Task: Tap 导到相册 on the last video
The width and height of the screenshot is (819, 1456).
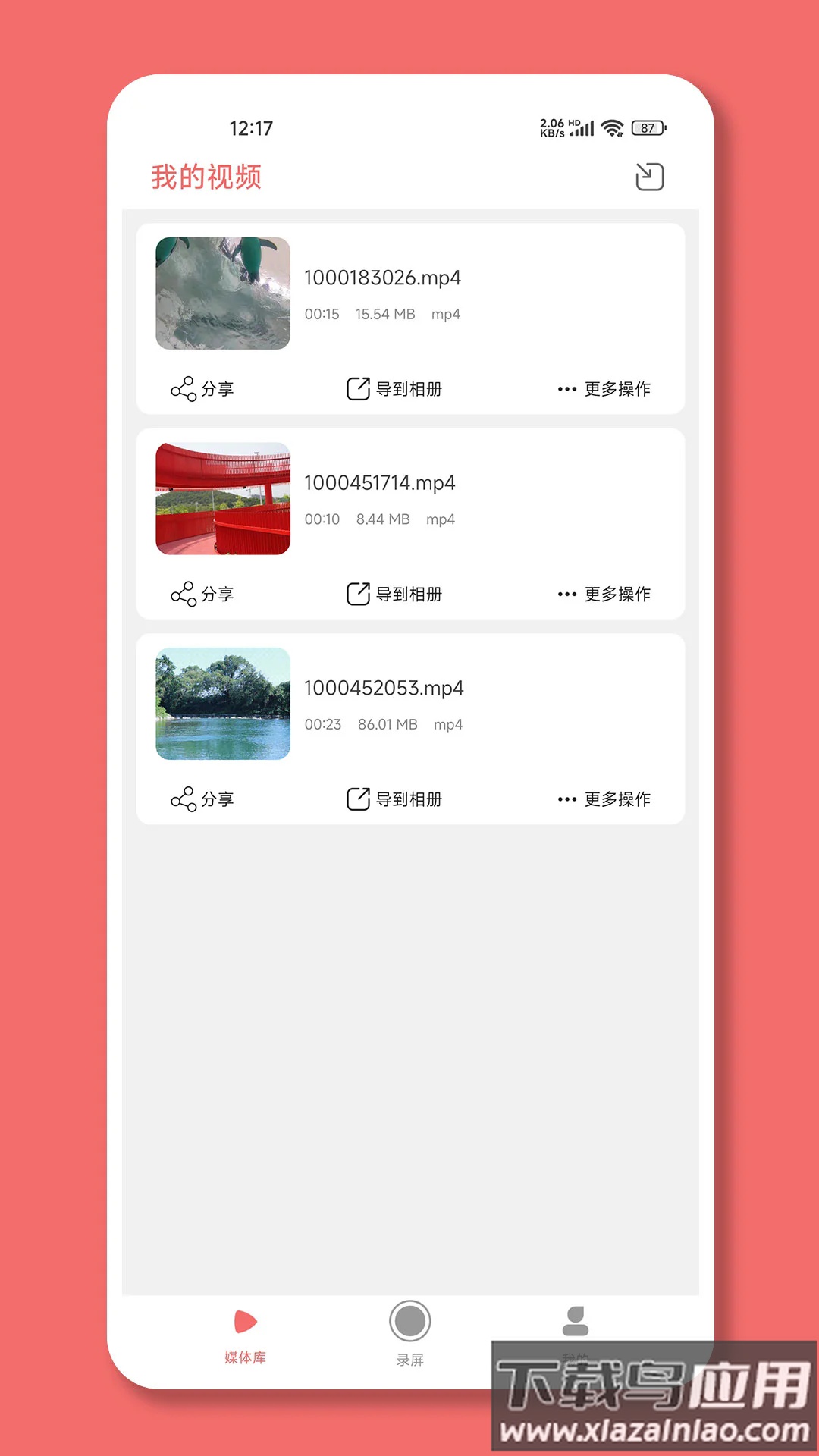Action: (394, 798)
